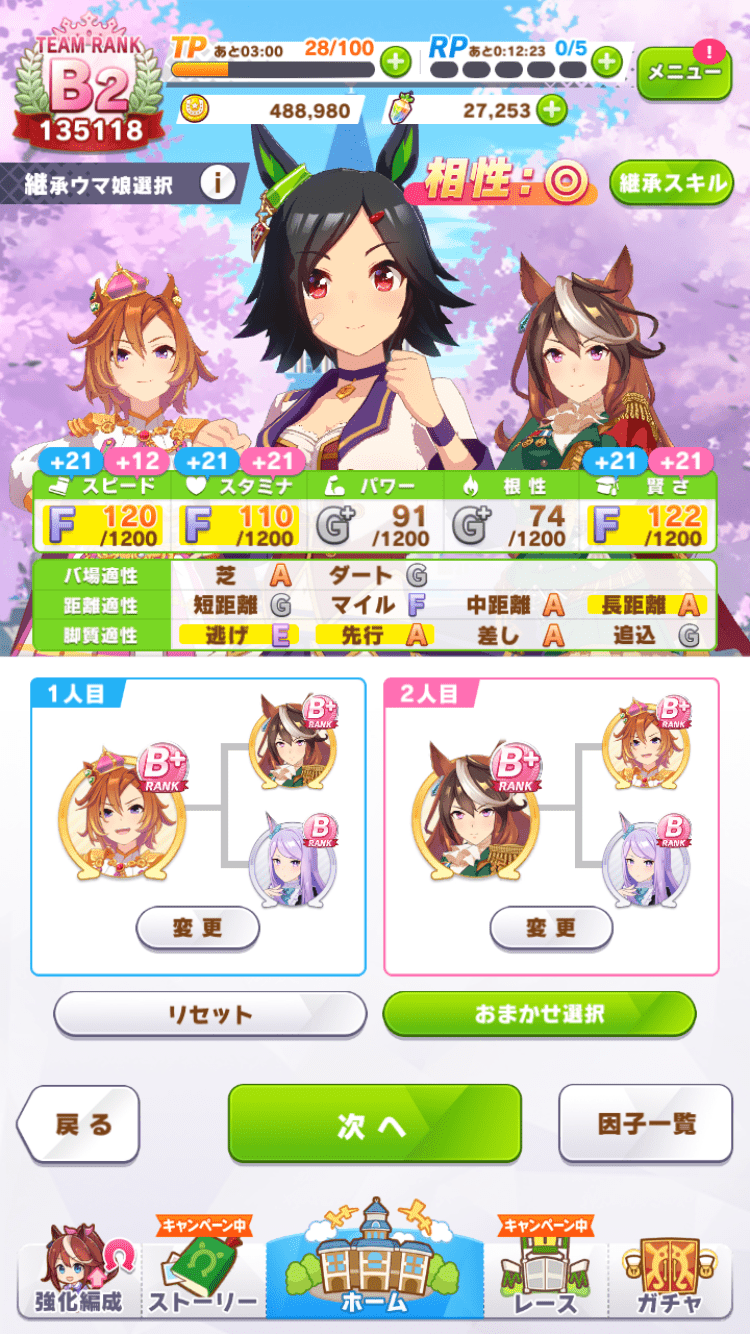Open the info icon beside 継承ウマ娘選択
This screenshot has height=1334, width=750.
[217, 183]
